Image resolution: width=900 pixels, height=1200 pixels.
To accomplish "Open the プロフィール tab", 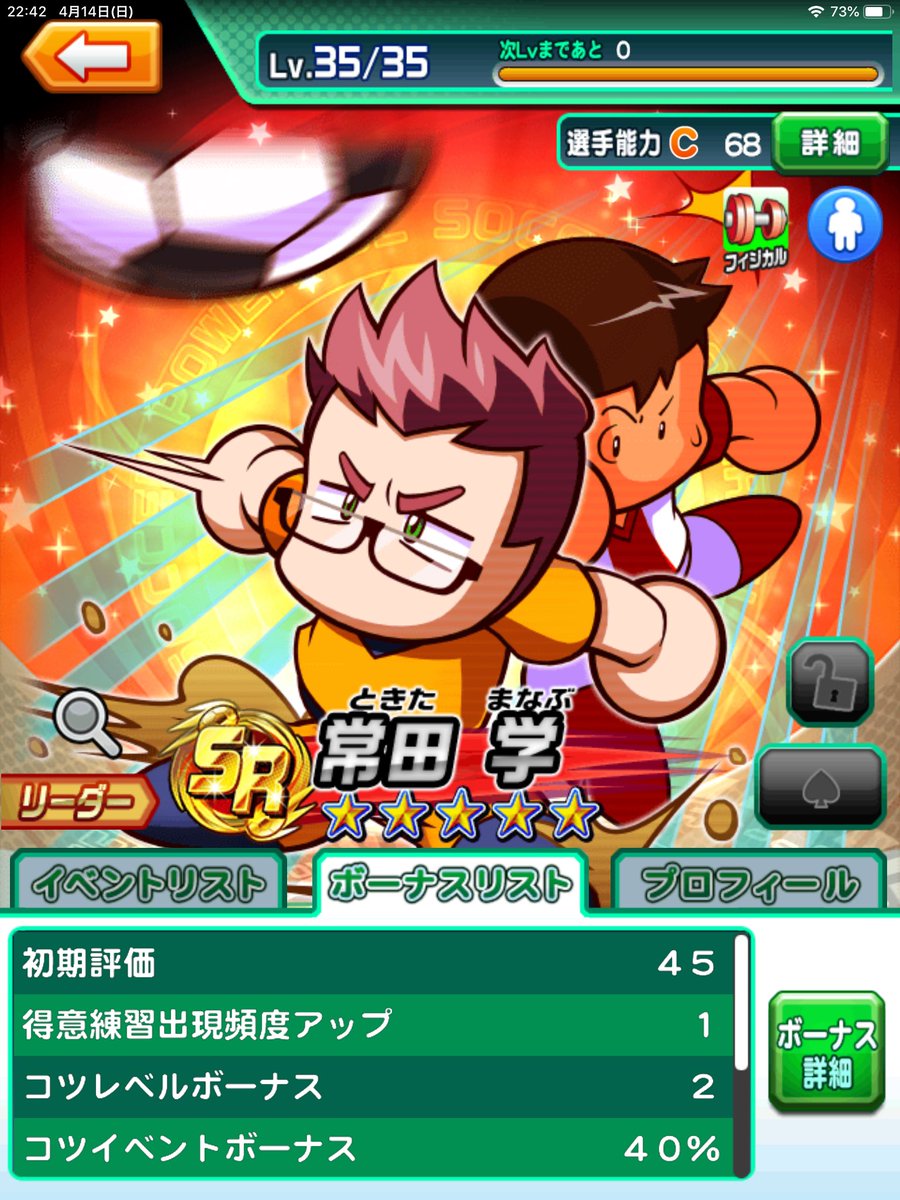I will [749, 884].
